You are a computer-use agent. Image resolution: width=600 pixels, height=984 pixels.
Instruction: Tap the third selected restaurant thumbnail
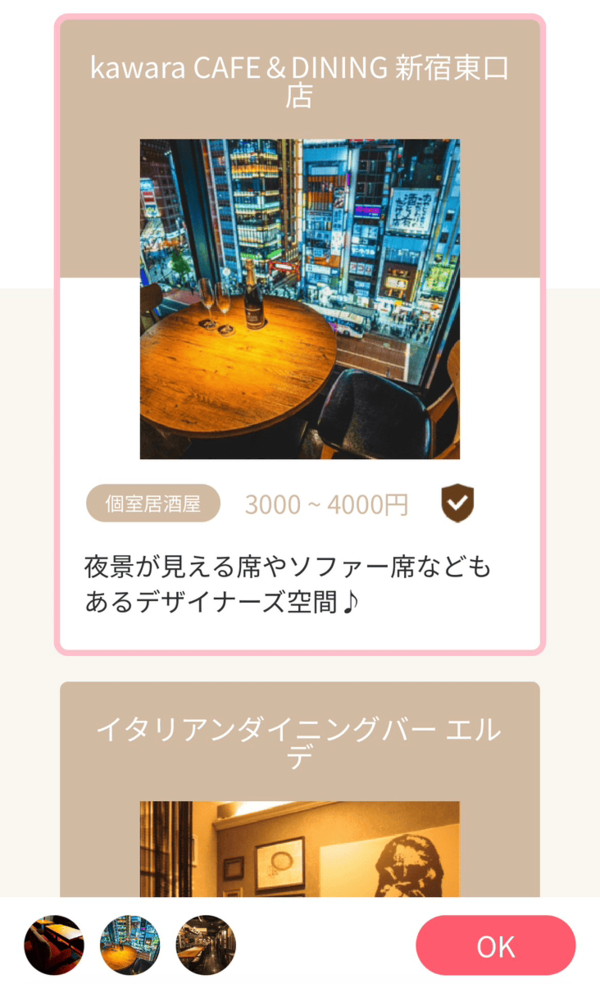click(x=206, y=945)
